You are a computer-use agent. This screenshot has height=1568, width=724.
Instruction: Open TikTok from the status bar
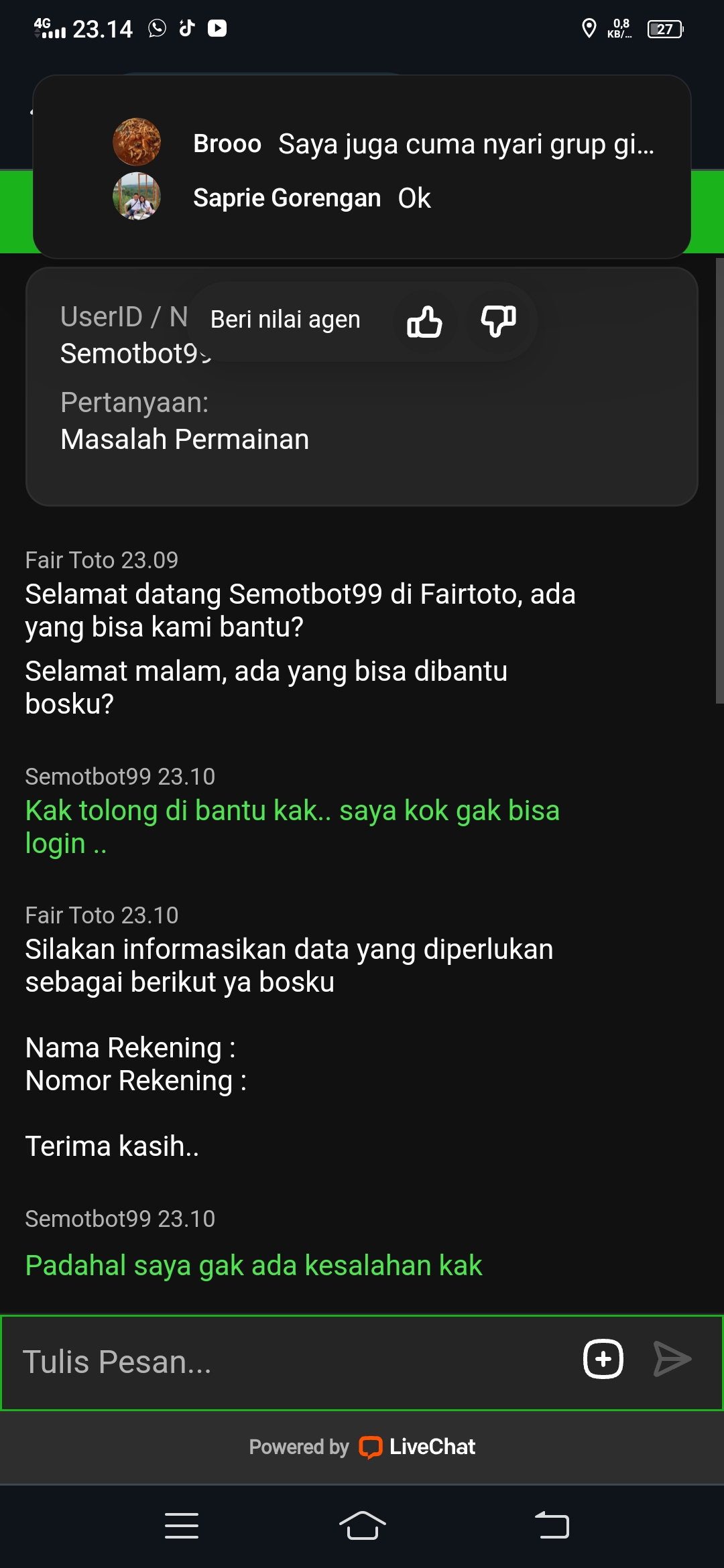(x=187, y=28)
